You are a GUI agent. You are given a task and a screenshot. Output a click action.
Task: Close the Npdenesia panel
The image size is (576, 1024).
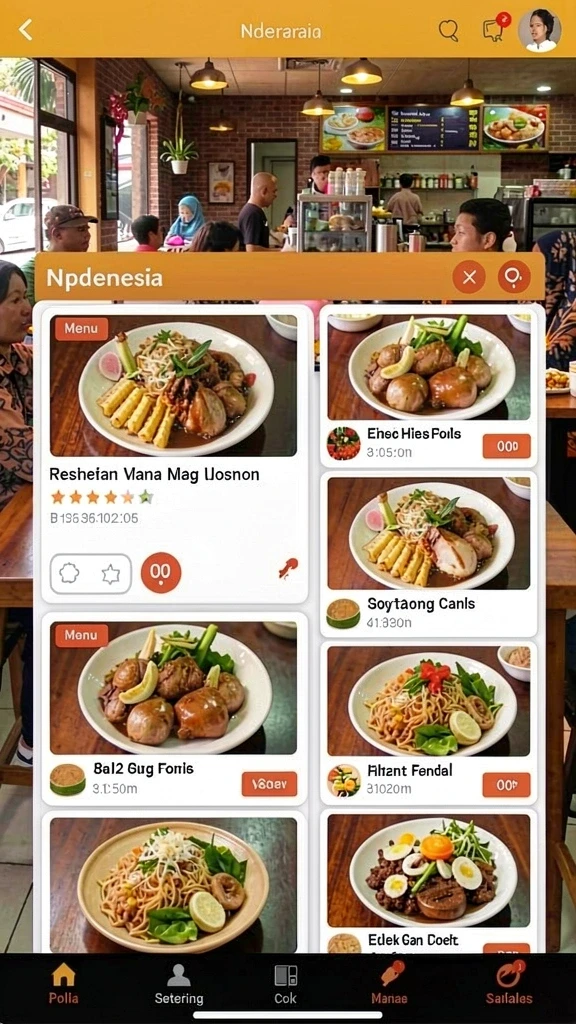pyautogui.click(x=469, y=278)
